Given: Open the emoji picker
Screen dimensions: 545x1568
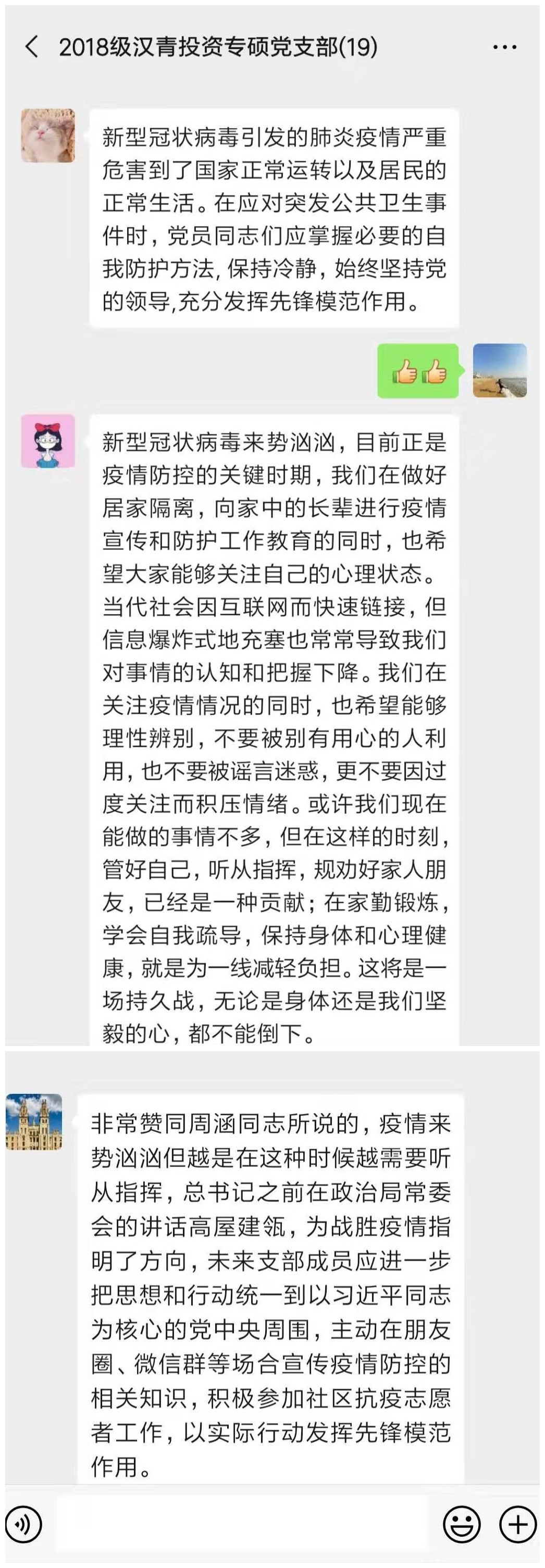Looking at the screenshot, I should [x=461, y=1524].
